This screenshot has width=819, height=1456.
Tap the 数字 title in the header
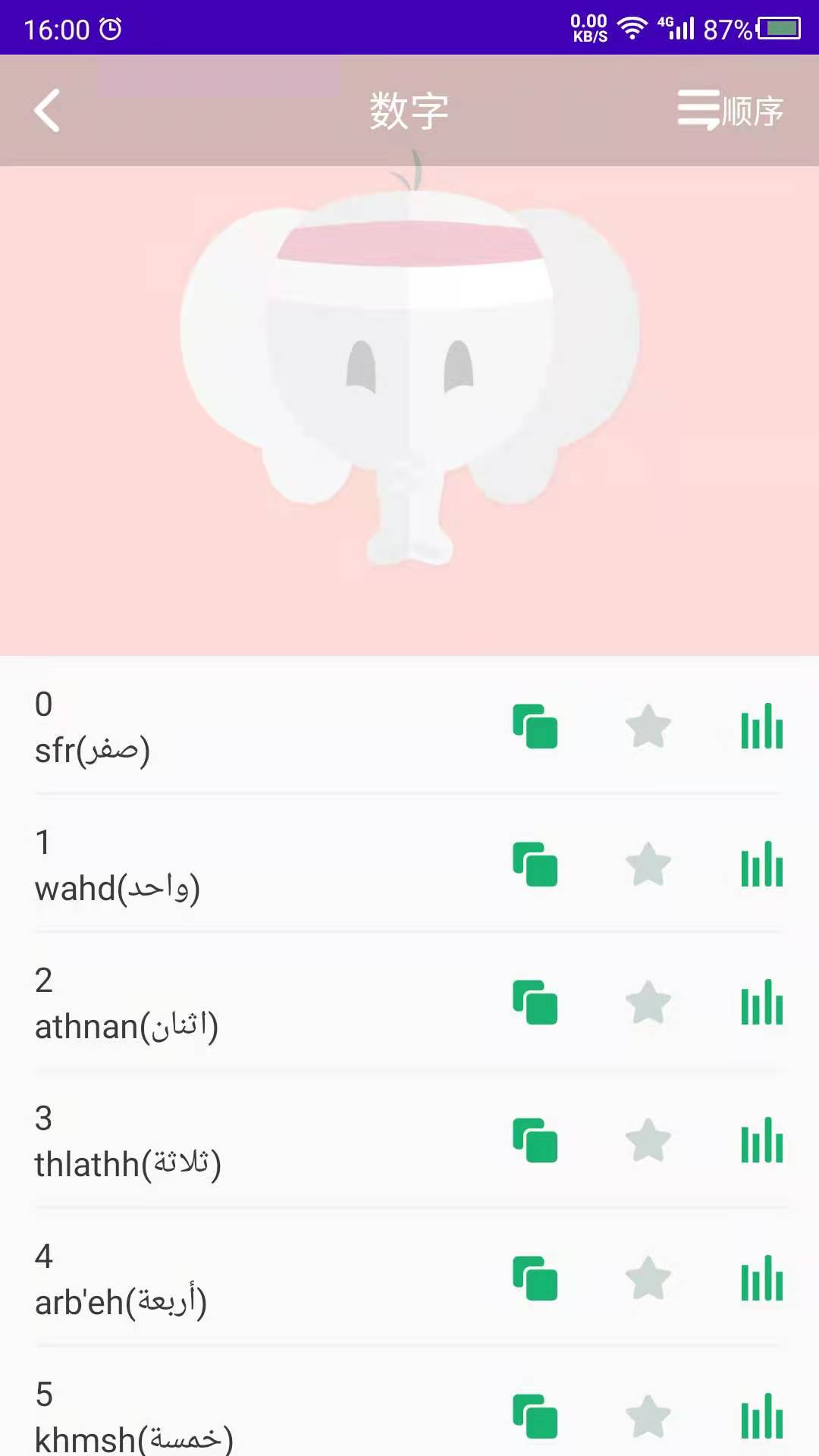(x=408, y=111)
